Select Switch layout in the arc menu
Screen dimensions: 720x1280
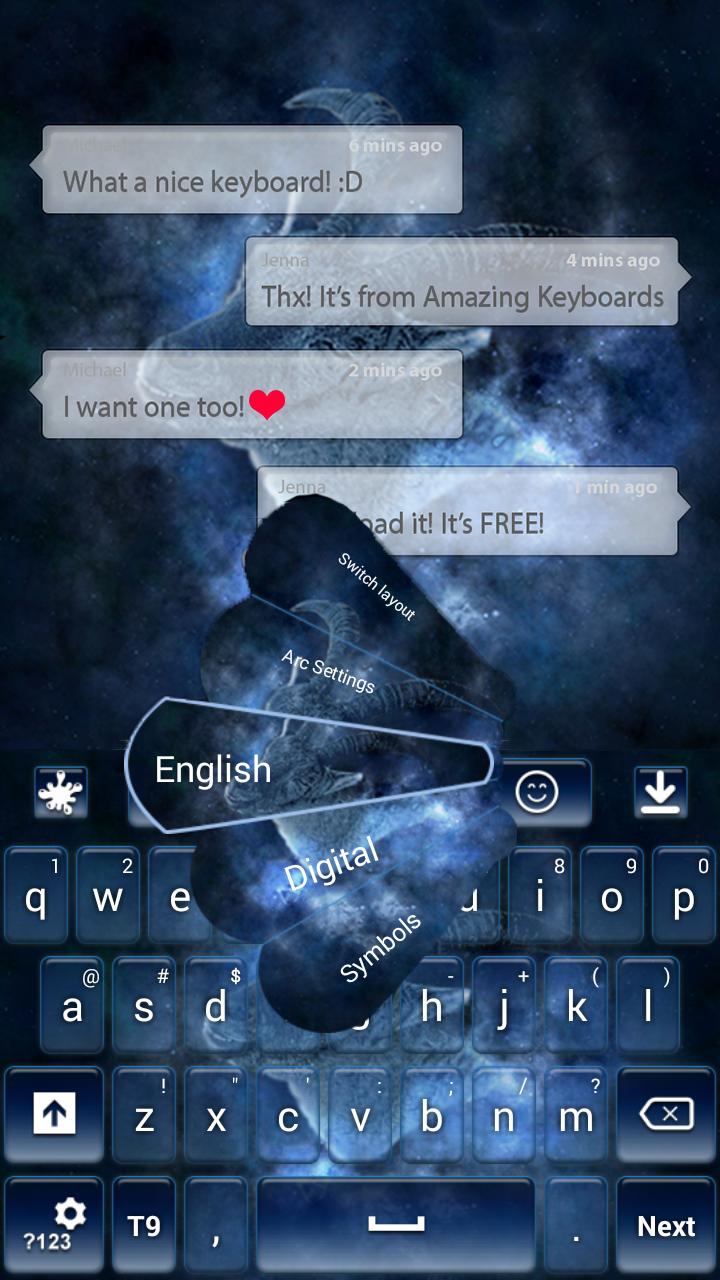click(377, 586)
